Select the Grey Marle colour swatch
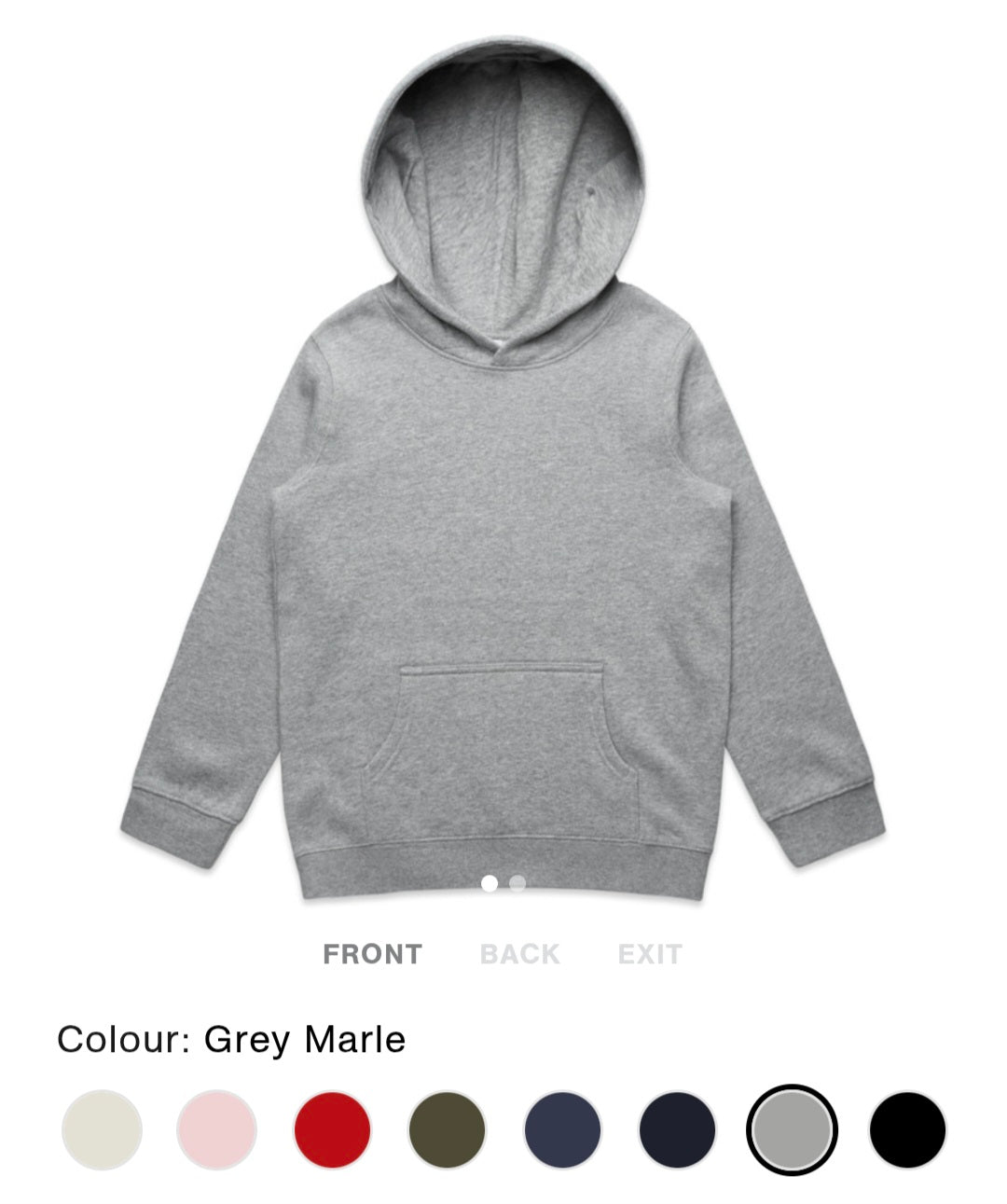 tap(792, 1129)
